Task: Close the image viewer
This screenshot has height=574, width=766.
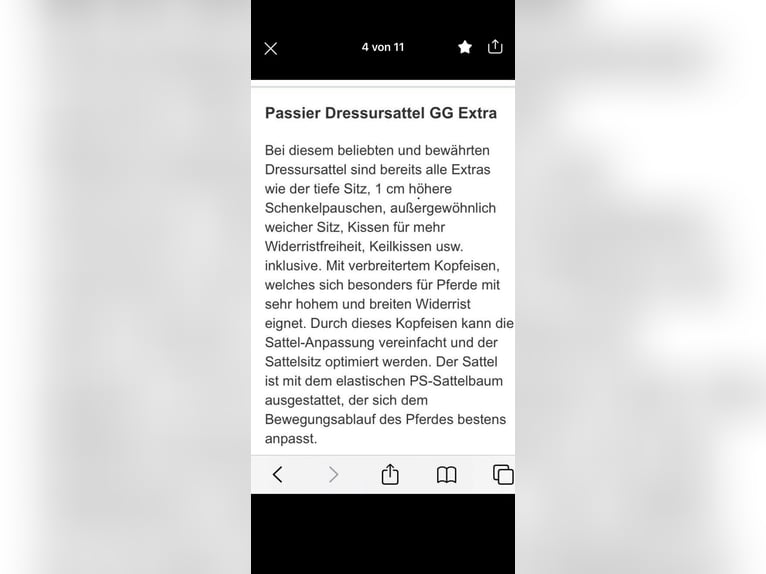Action: 270,48
